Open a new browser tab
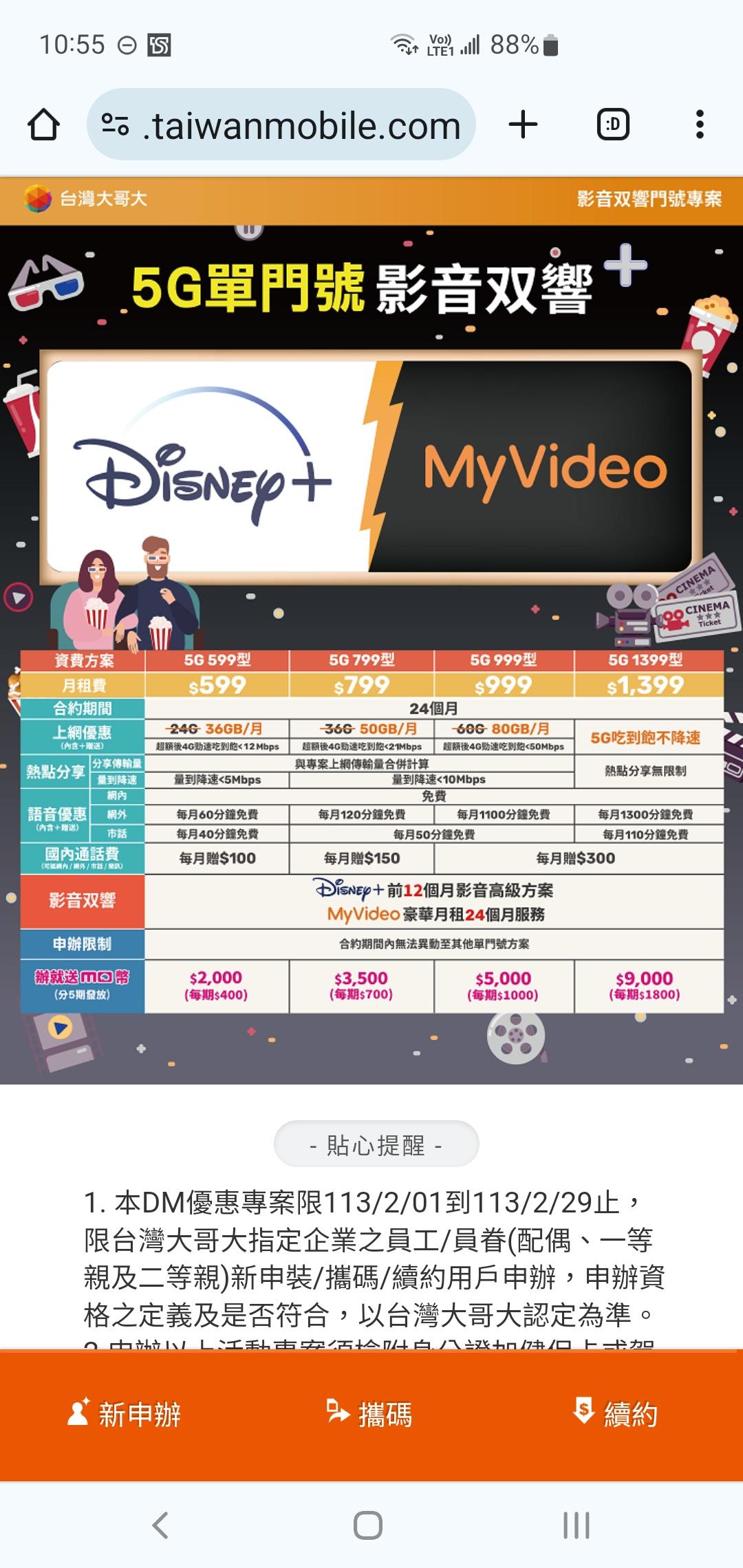Screen dimensions: 743x1568 click(x=523, y=124)
